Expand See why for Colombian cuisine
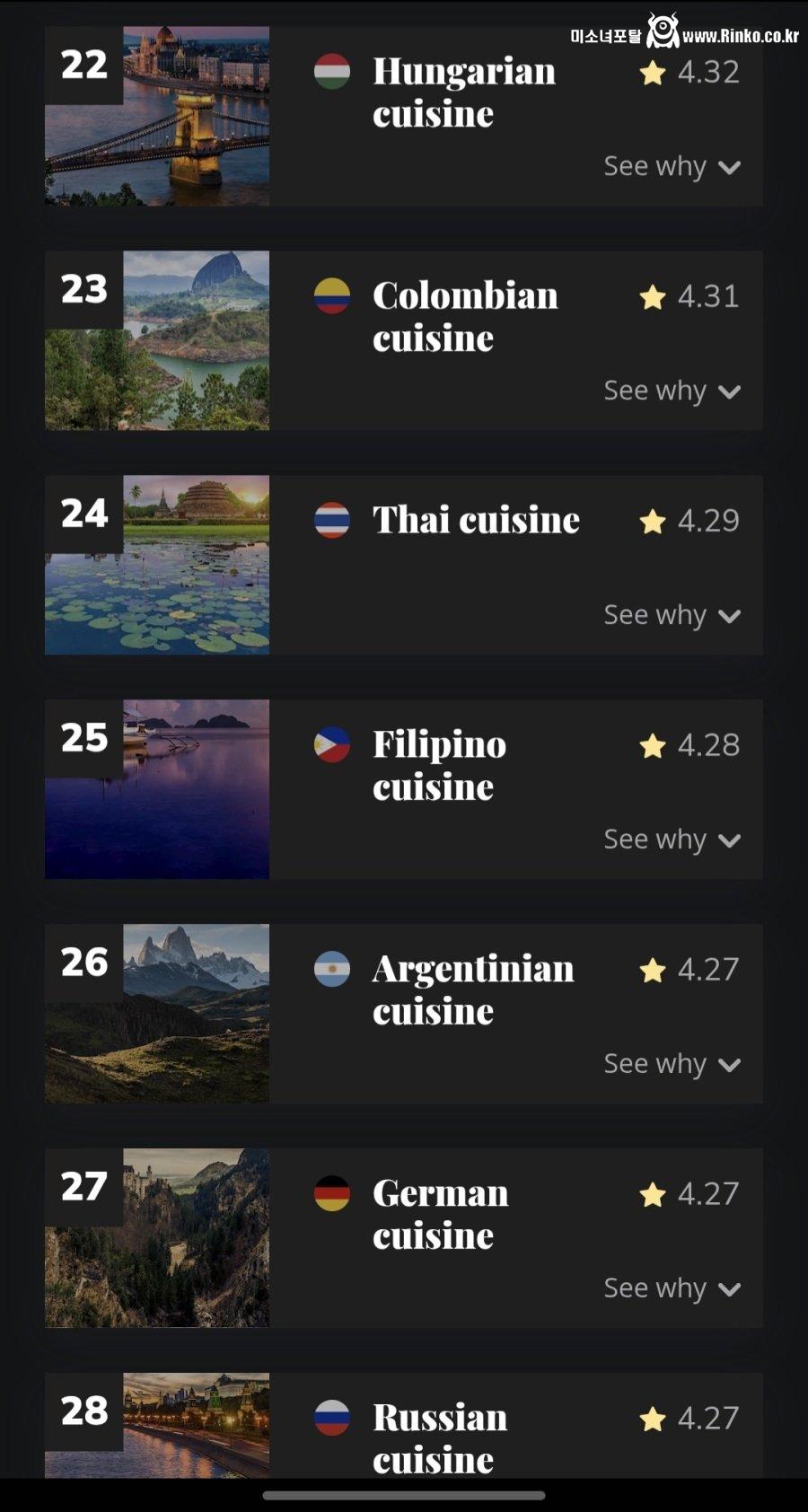 (672, 391)
